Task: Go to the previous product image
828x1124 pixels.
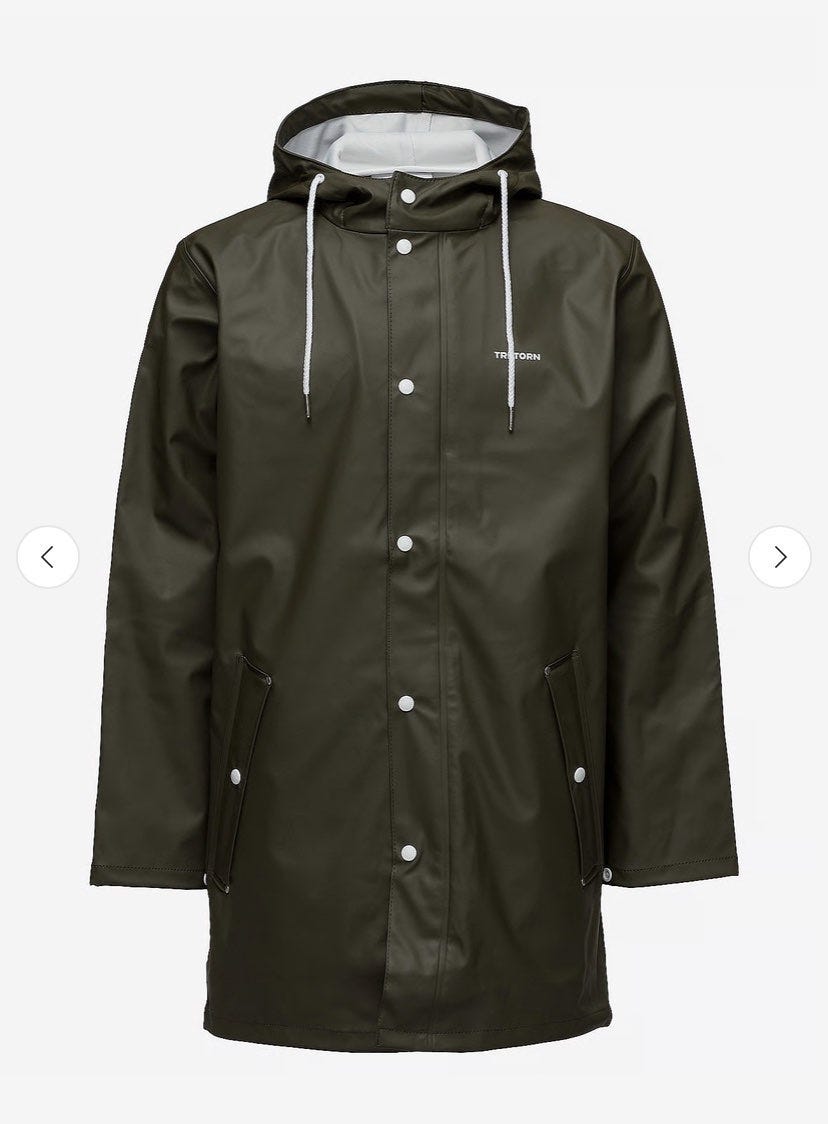Action: [47, 557]
